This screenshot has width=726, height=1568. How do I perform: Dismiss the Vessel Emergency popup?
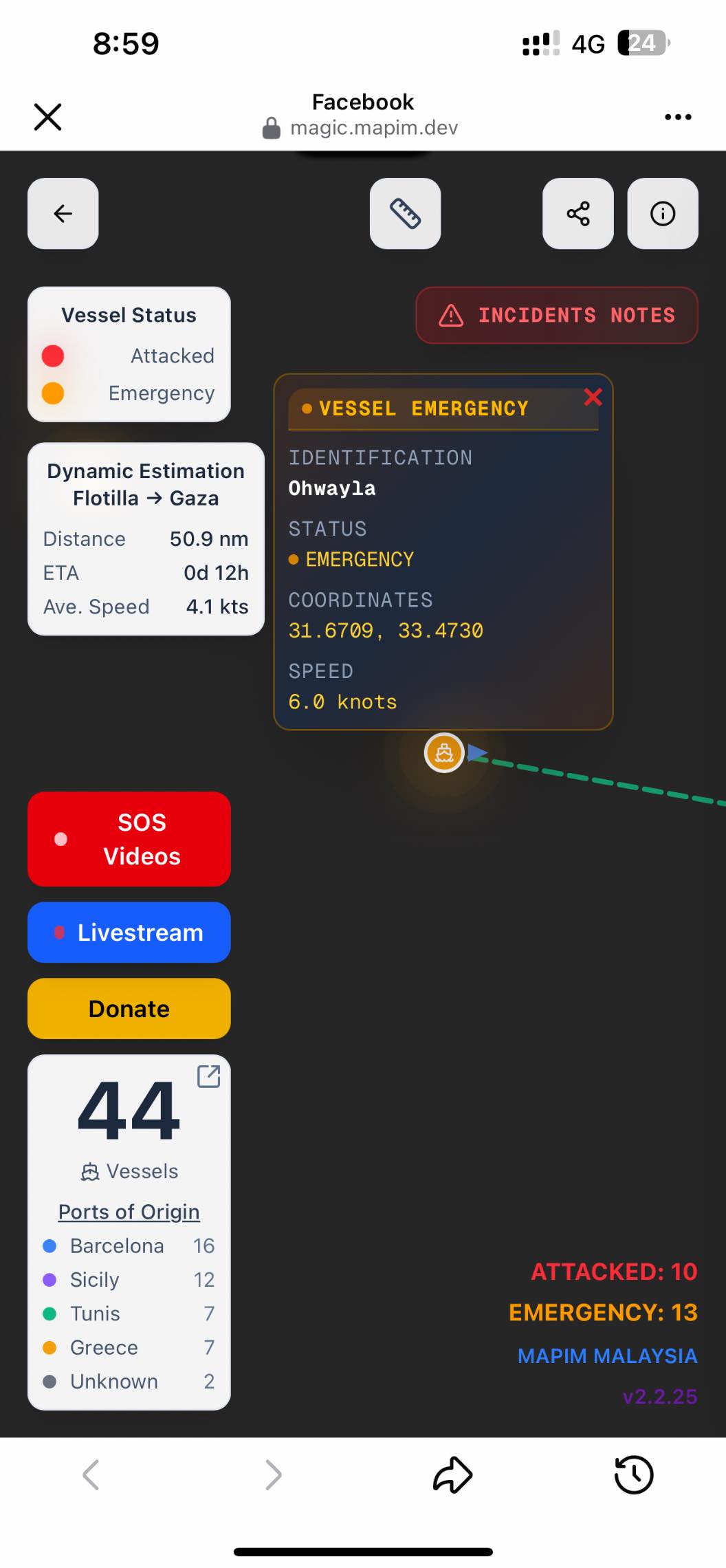pos(593,397)
